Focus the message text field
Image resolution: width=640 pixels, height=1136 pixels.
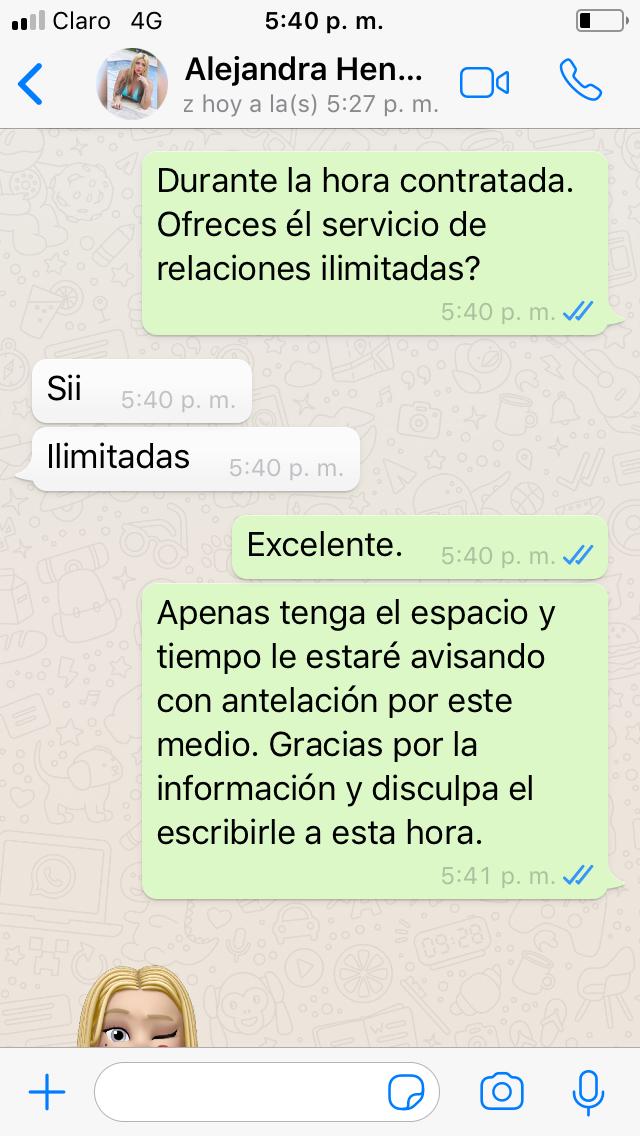[240, 1092]
